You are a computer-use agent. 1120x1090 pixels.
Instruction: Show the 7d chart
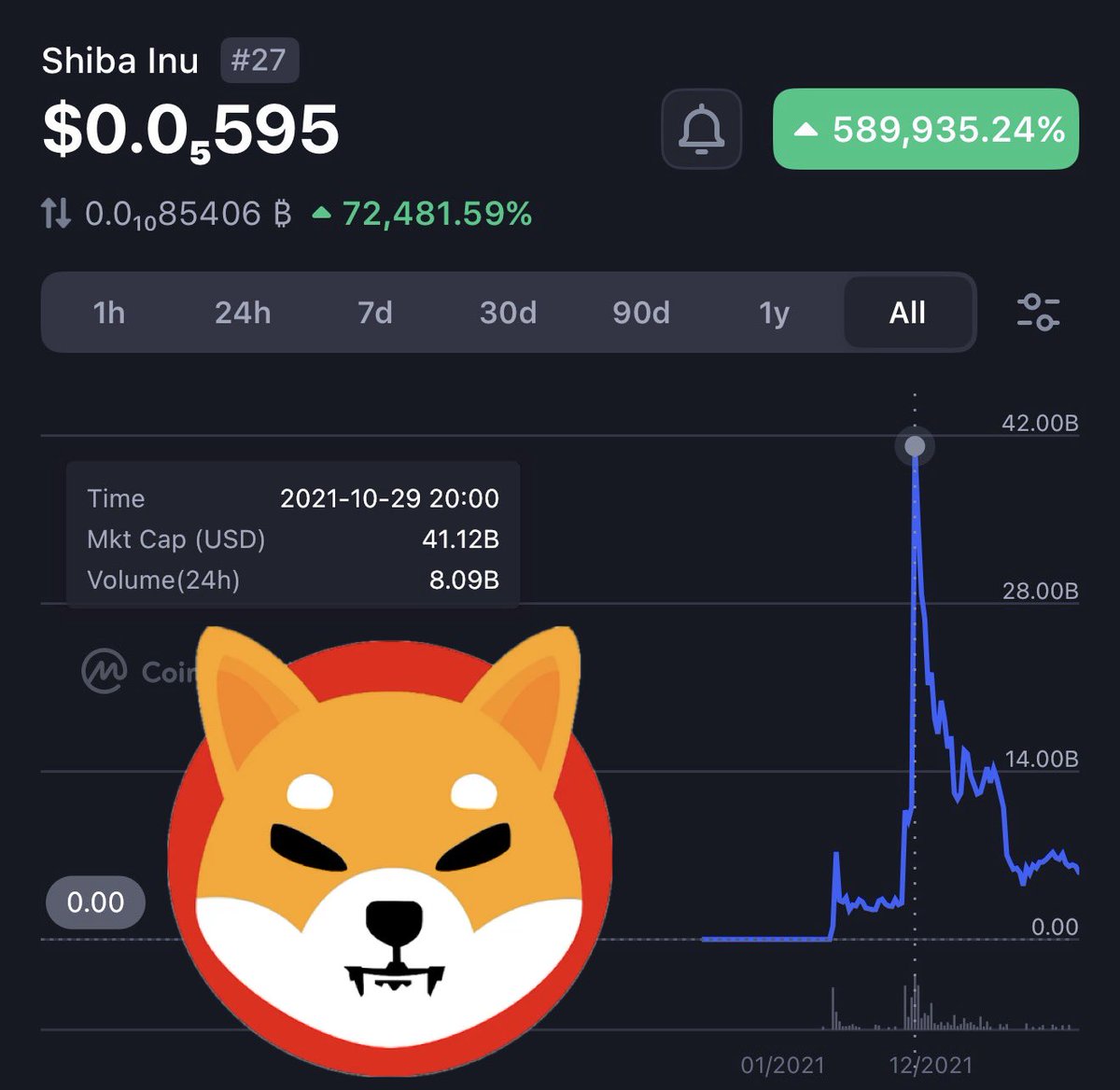click(375, 313)
